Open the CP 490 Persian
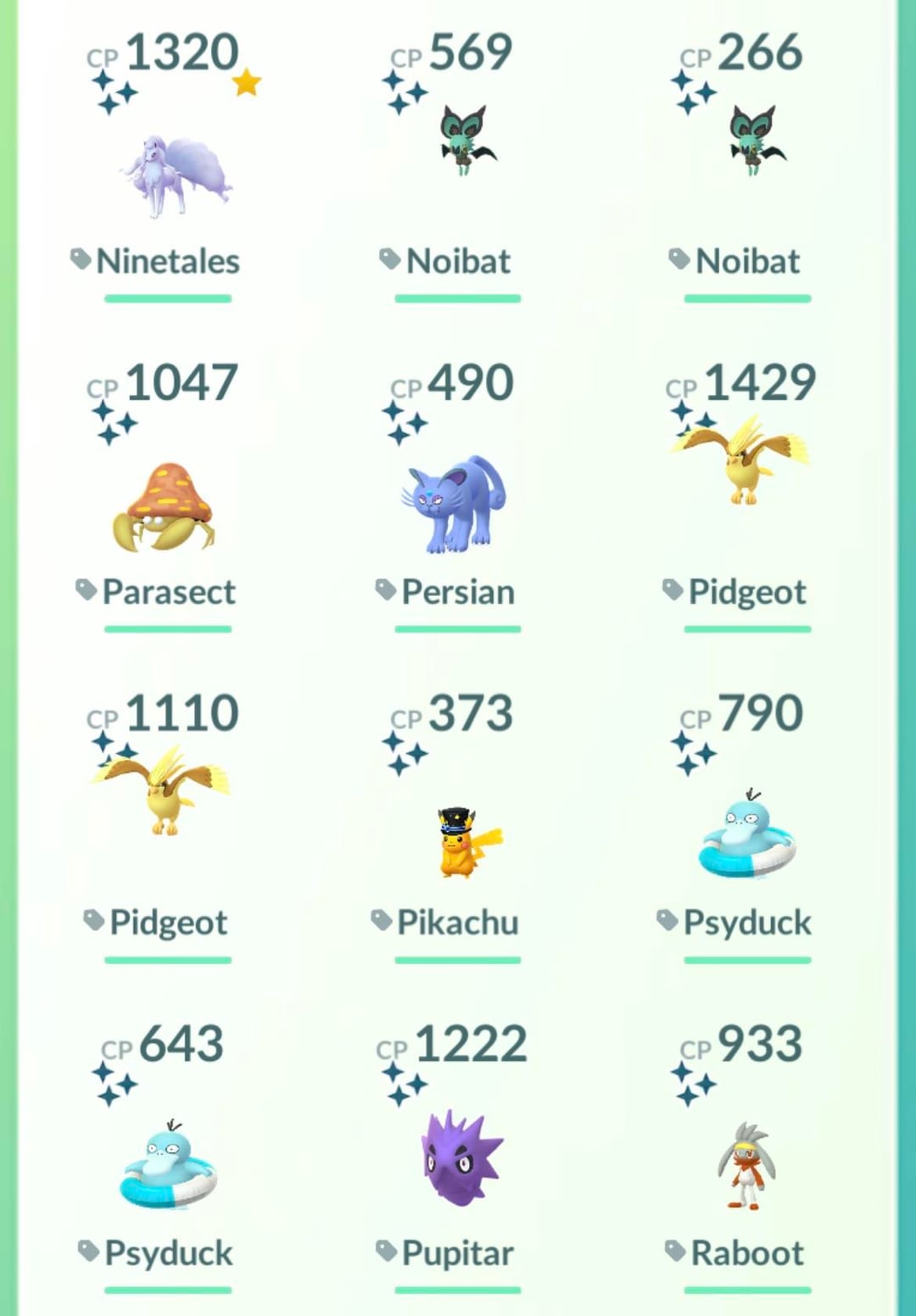Image resolution: width=916 pixels, height=1316 pixels. pos(454,504)
